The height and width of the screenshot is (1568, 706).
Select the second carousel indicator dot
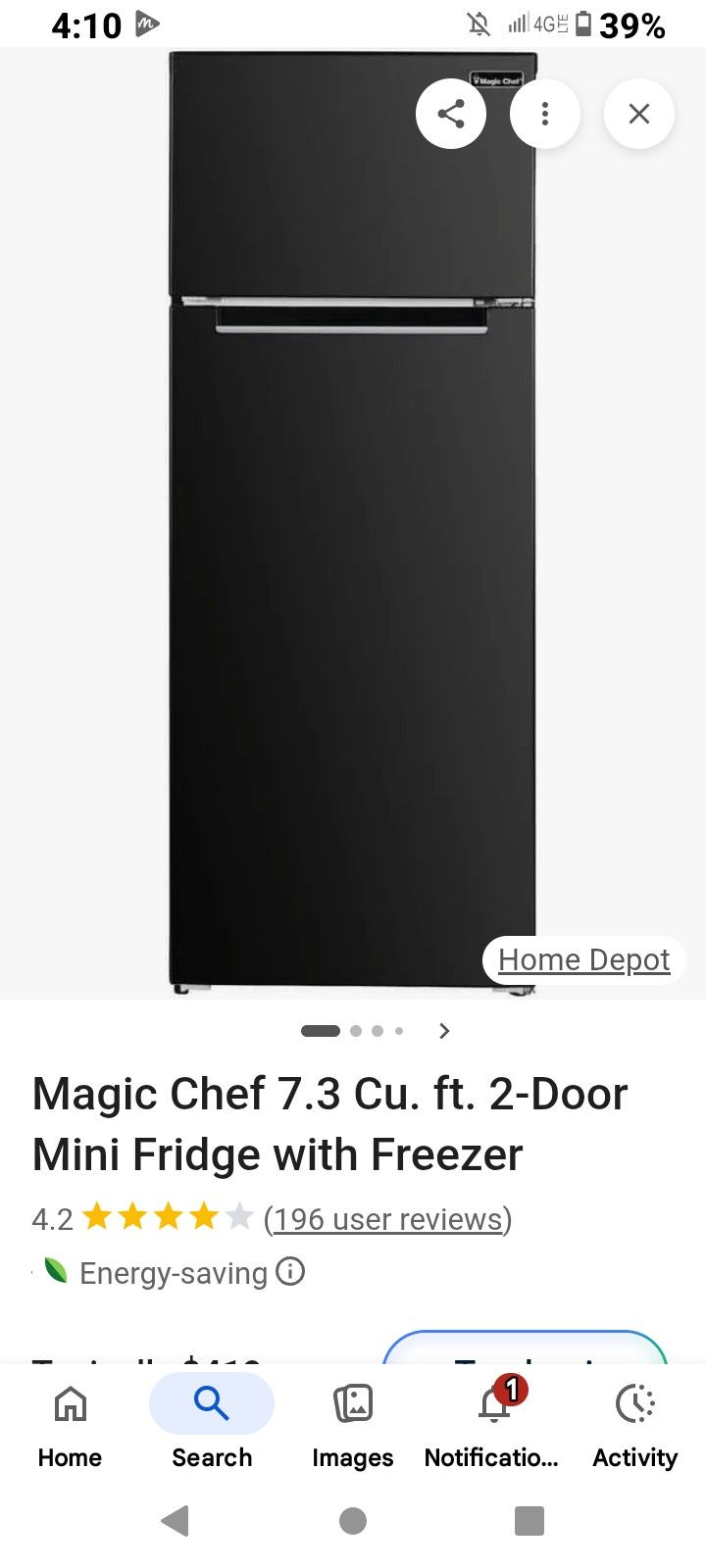[x=354, y=1031]
